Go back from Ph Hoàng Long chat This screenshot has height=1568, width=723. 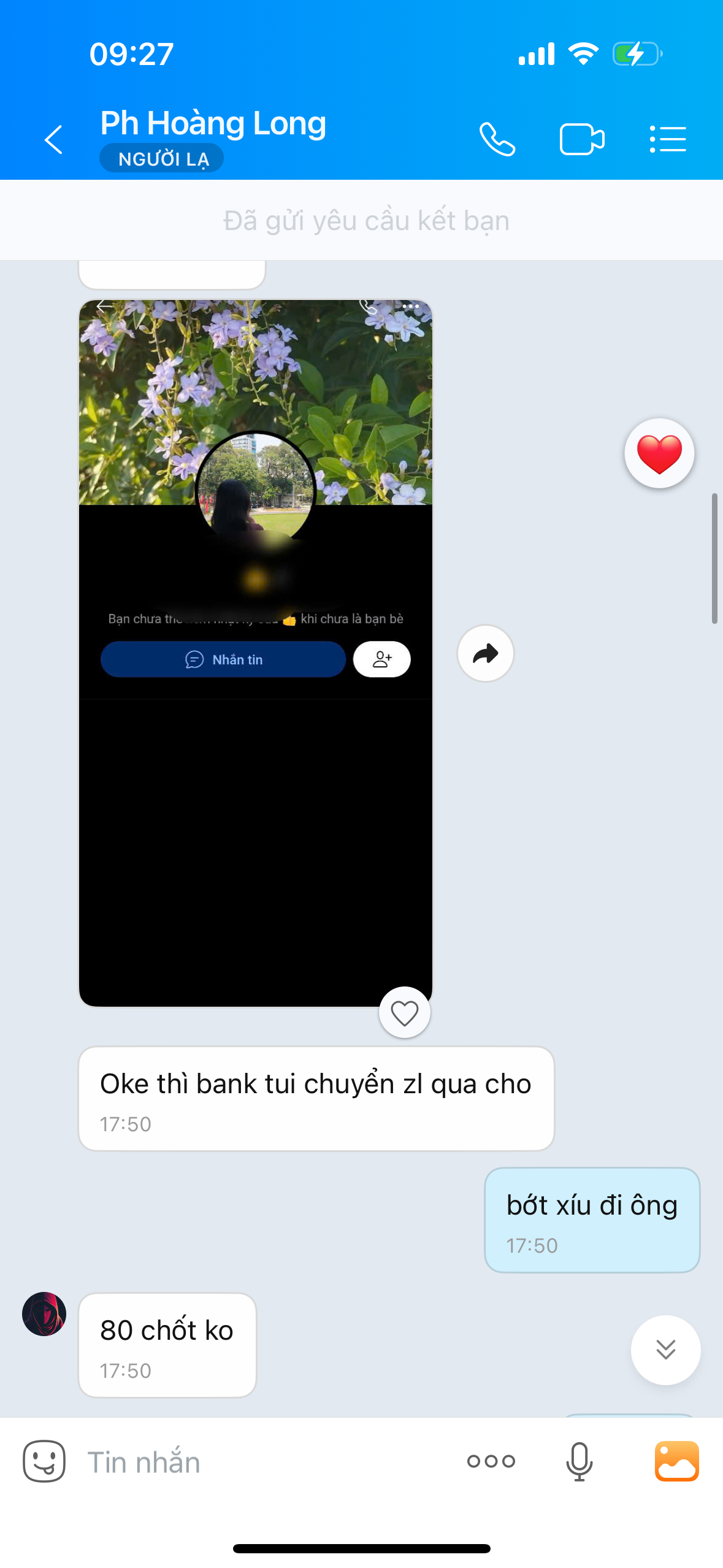[x=54, y=139]
